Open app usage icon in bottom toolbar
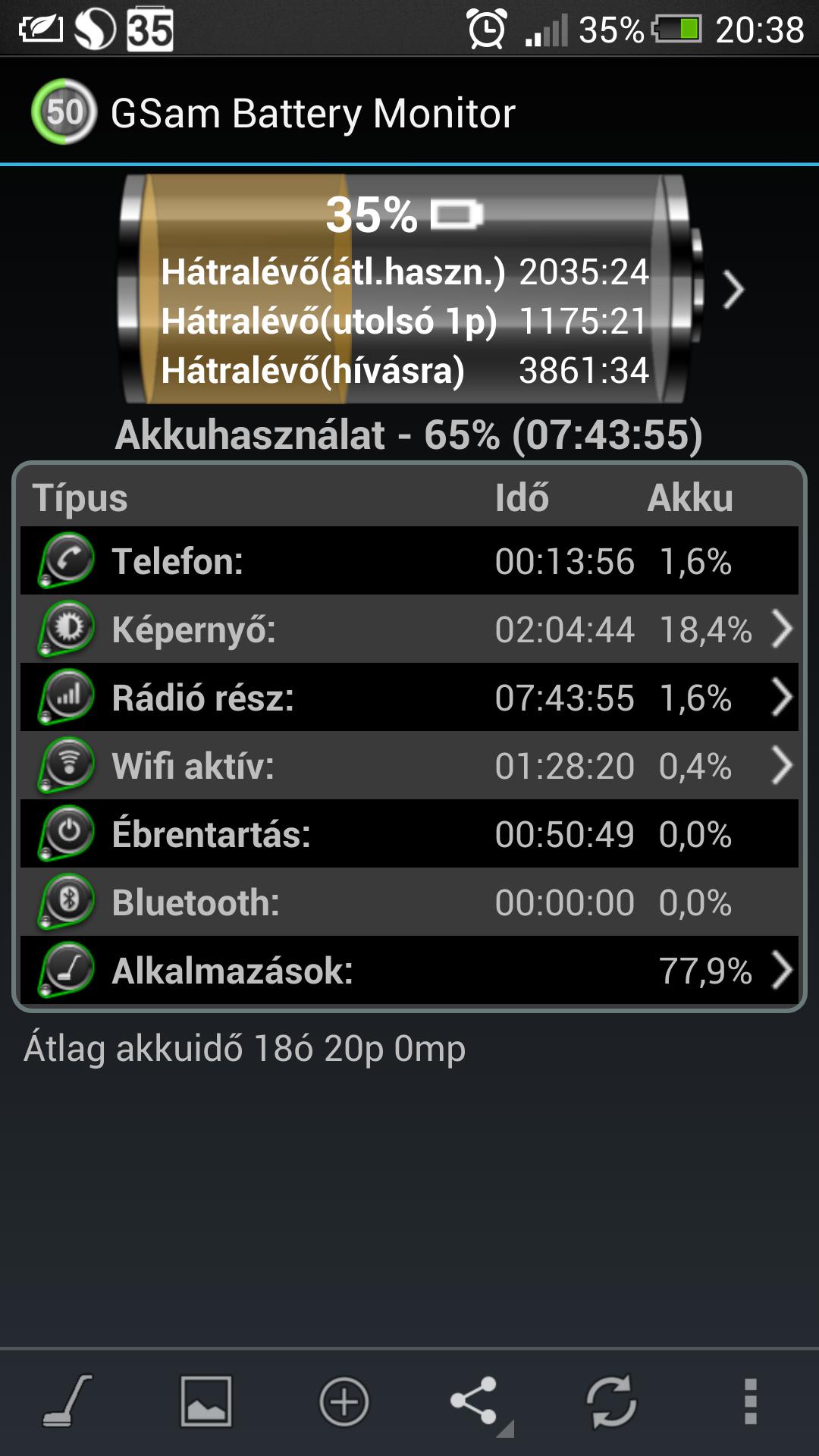This screenshot has height=1456, width=819. pyautogui.click(x=67, y=1401)
